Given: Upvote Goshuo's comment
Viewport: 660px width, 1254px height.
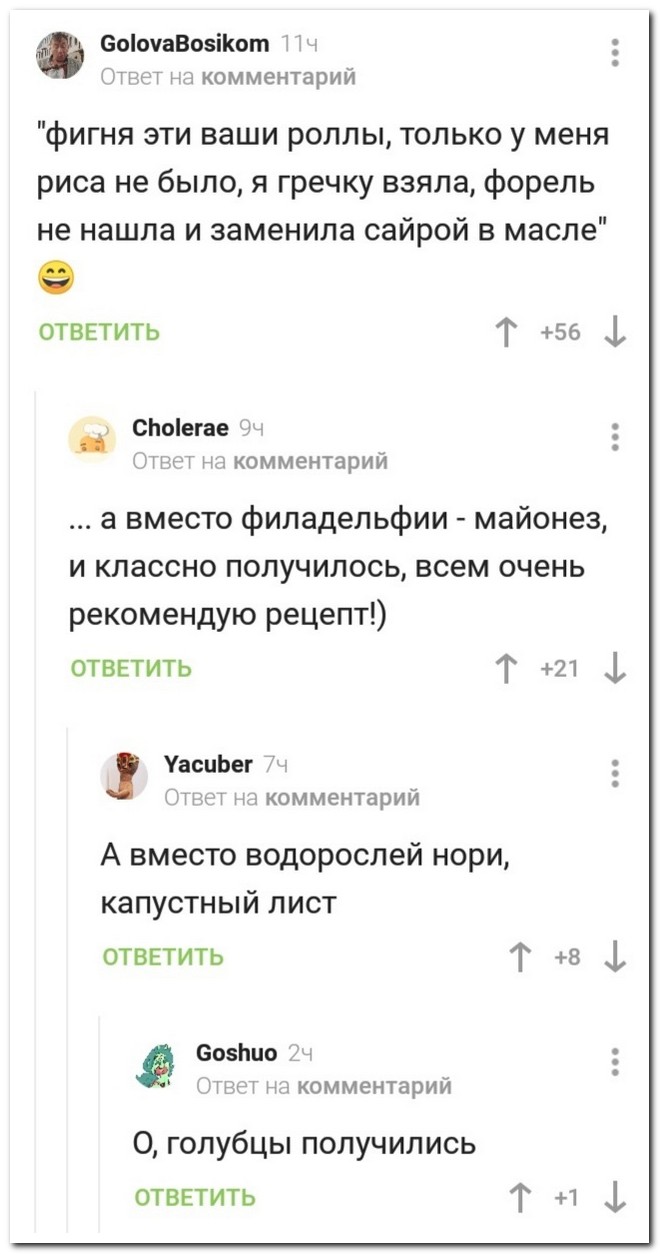Looking at the screenshot, I should (x=519, y=1198).
